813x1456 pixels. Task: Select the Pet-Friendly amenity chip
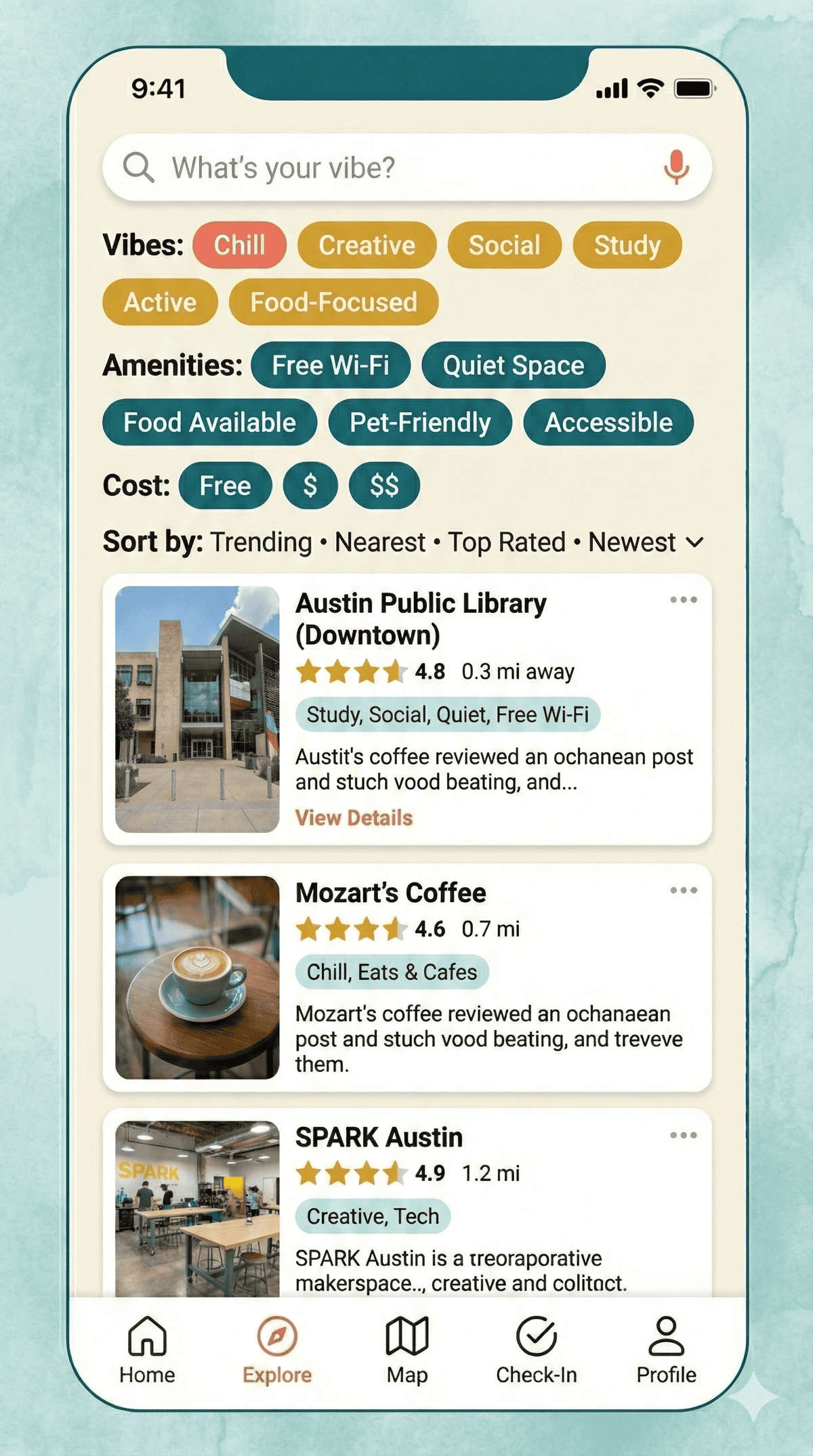pos(420,423)
